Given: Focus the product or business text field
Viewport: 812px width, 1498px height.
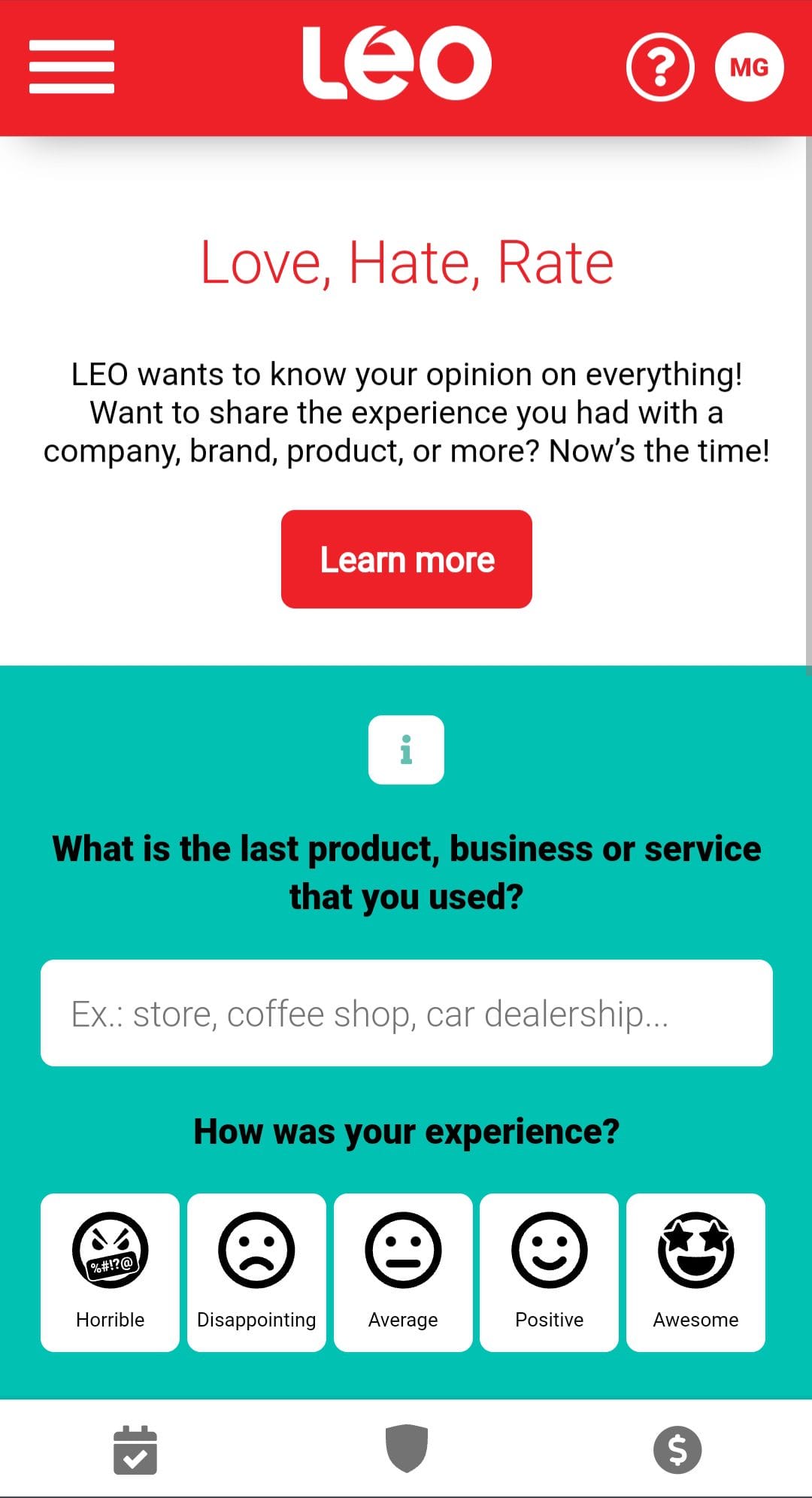Looking at the screenshot, I should [x=406, y=1013].
